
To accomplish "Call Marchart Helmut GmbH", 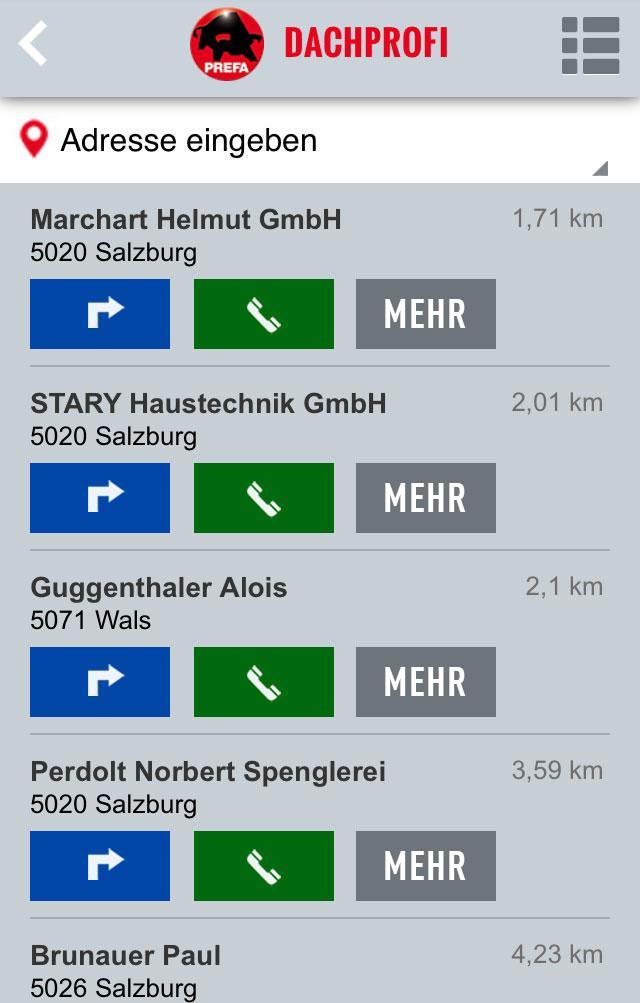I will point(264,314).
